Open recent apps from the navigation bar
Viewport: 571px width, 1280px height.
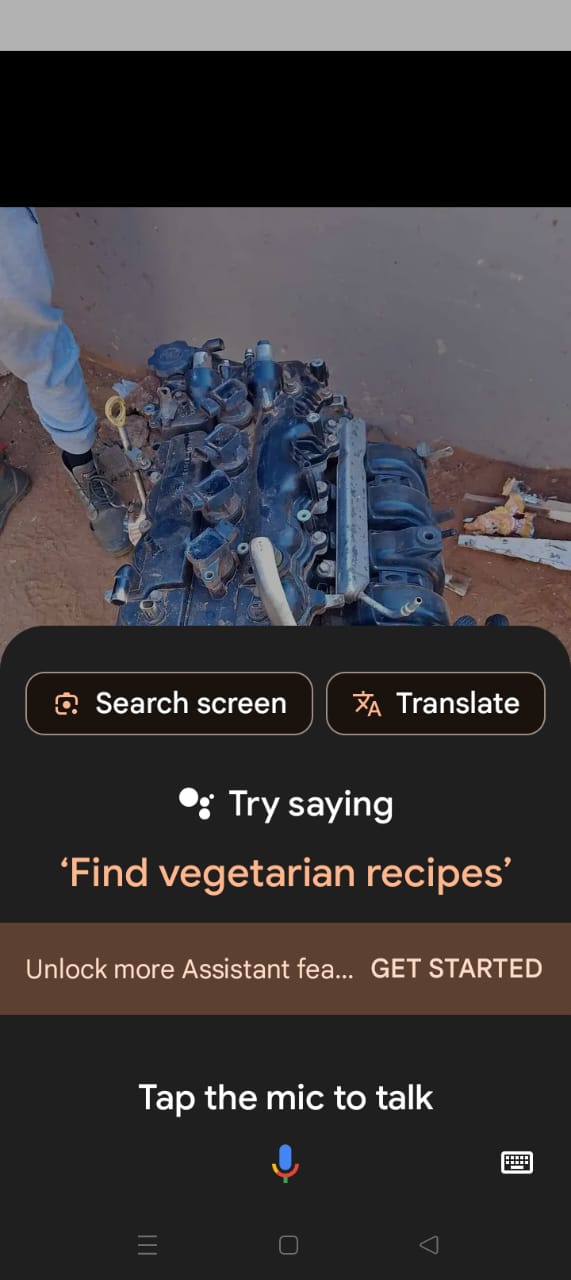pos(147,1245)
